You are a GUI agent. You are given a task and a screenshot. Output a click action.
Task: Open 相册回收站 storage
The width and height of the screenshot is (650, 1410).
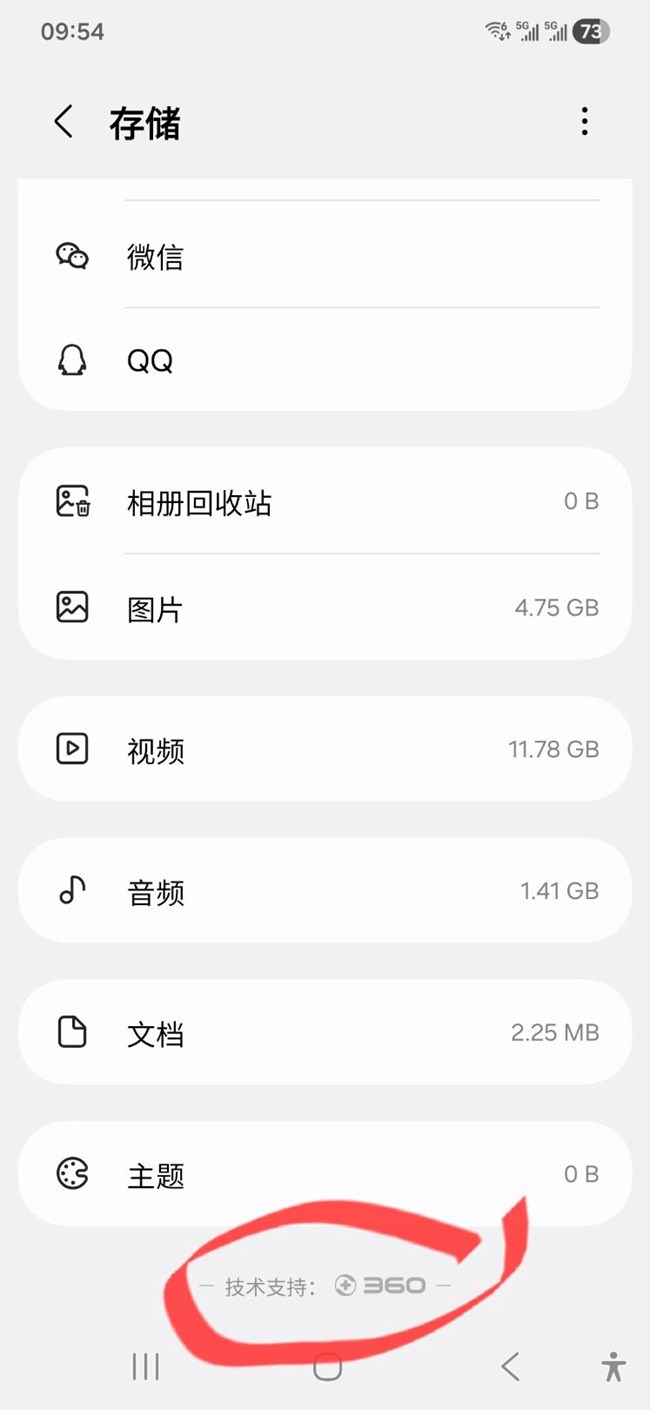point(324,502)
